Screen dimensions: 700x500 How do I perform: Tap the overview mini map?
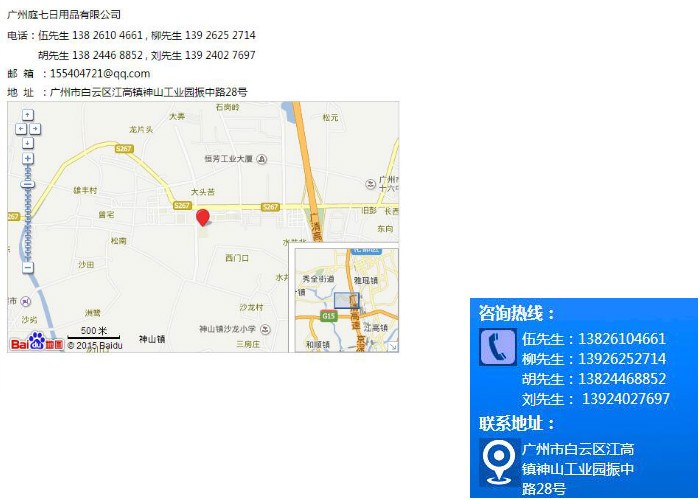(x=344, y=298)
